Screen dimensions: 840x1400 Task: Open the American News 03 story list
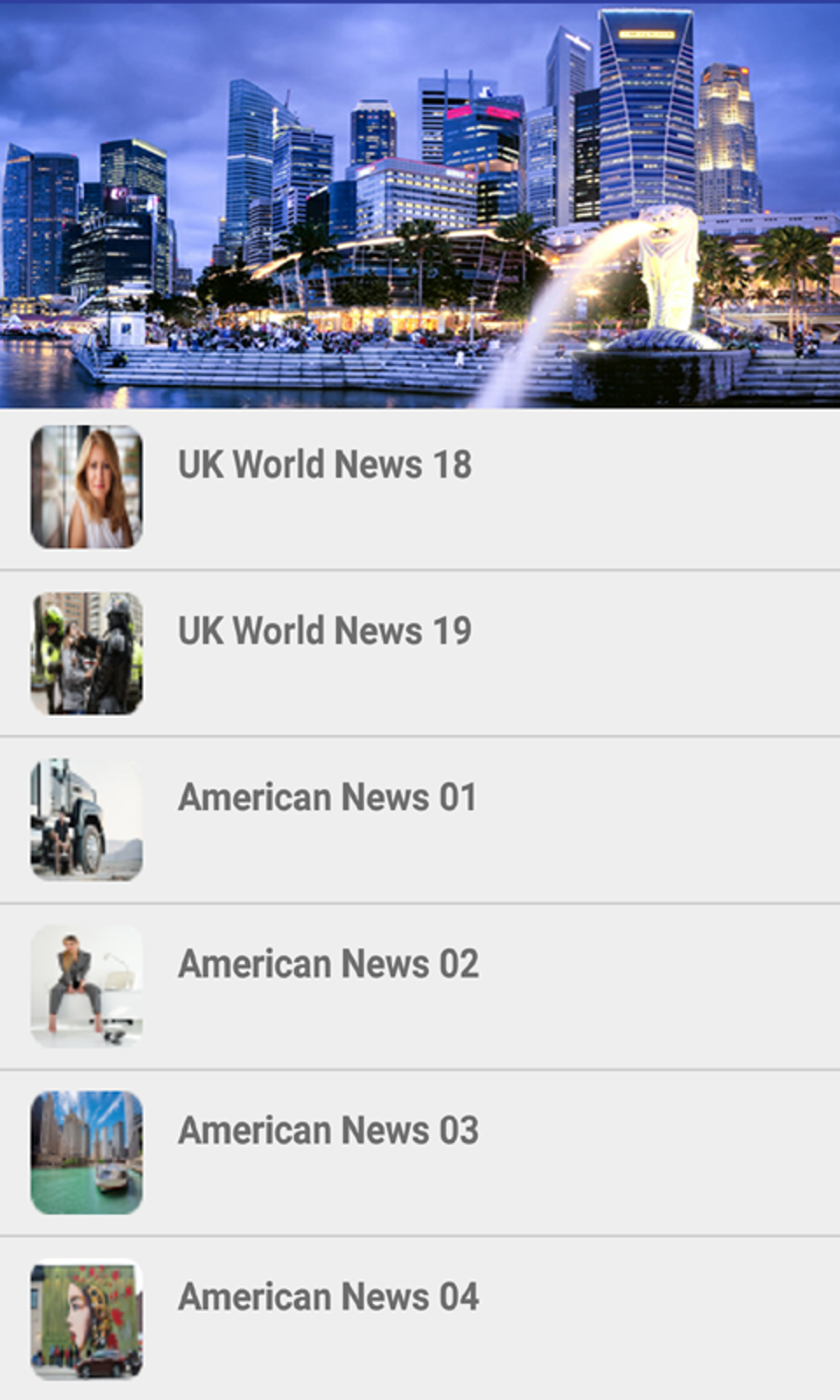coord(329,1130)
